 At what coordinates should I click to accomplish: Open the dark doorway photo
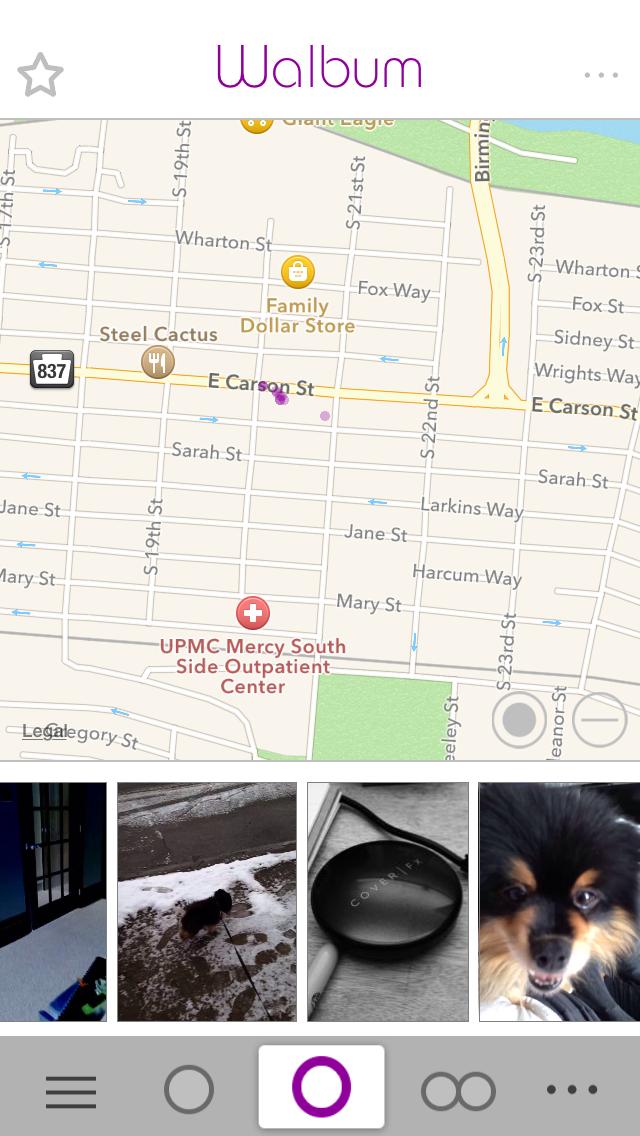point(52,901)
